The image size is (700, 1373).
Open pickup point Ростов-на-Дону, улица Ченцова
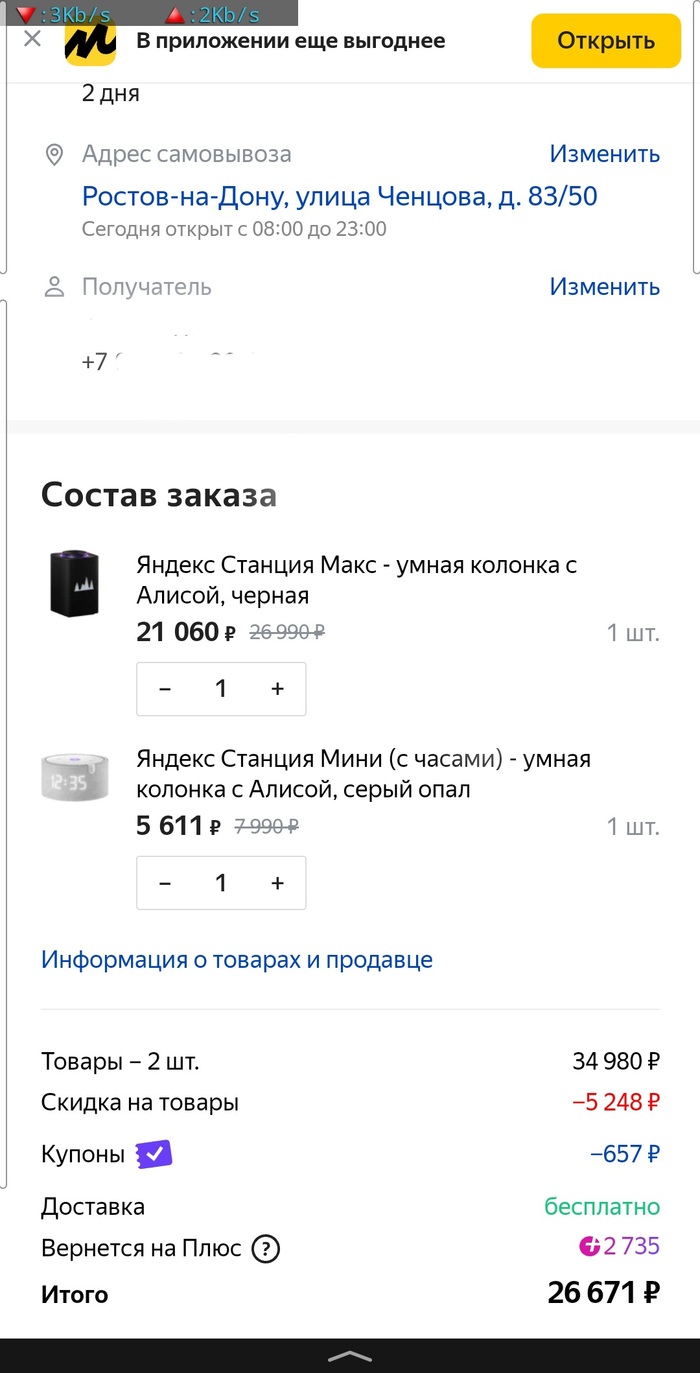339,196
